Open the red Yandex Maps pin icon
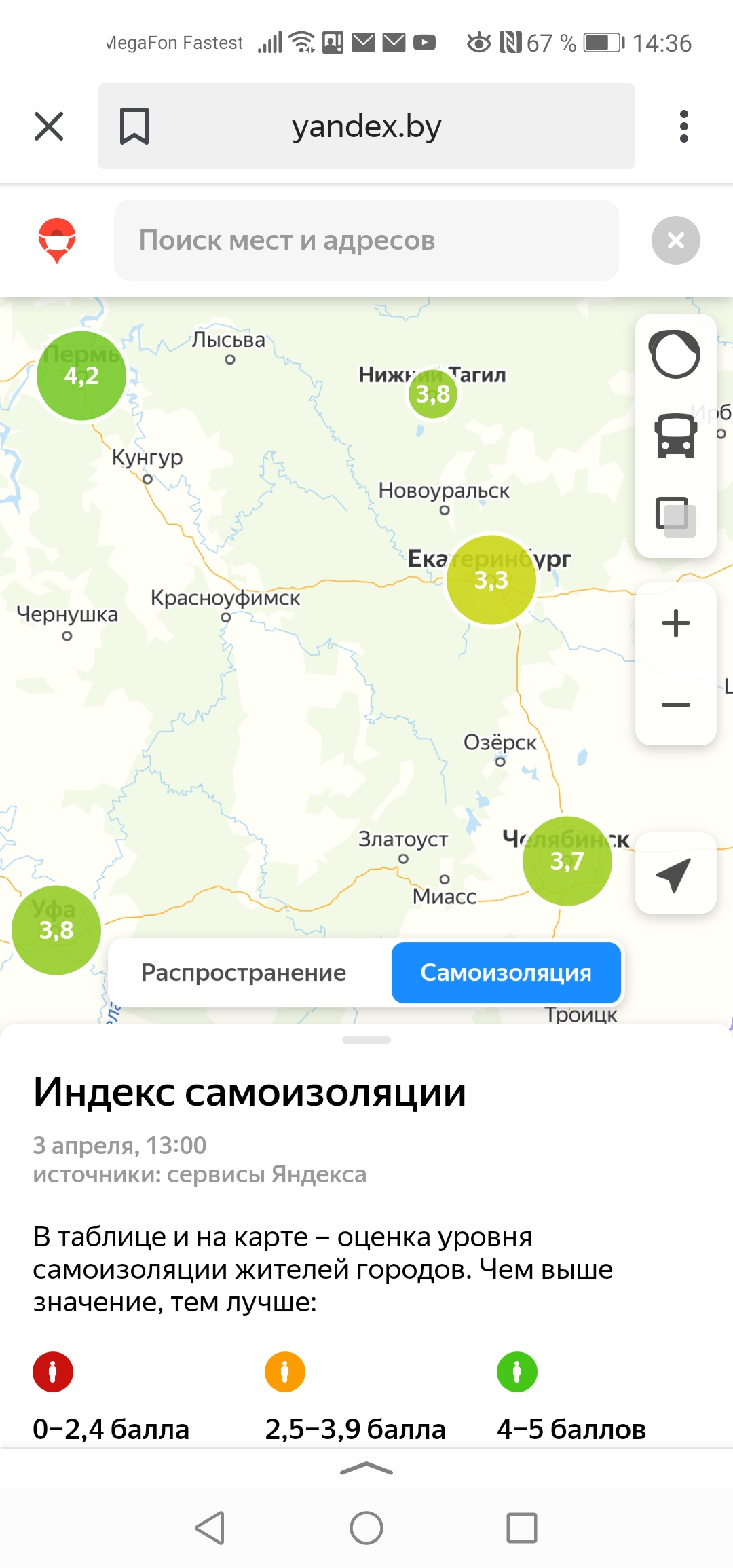The height and width of the screenshot is (1568, 733). (x=57, y=240)
